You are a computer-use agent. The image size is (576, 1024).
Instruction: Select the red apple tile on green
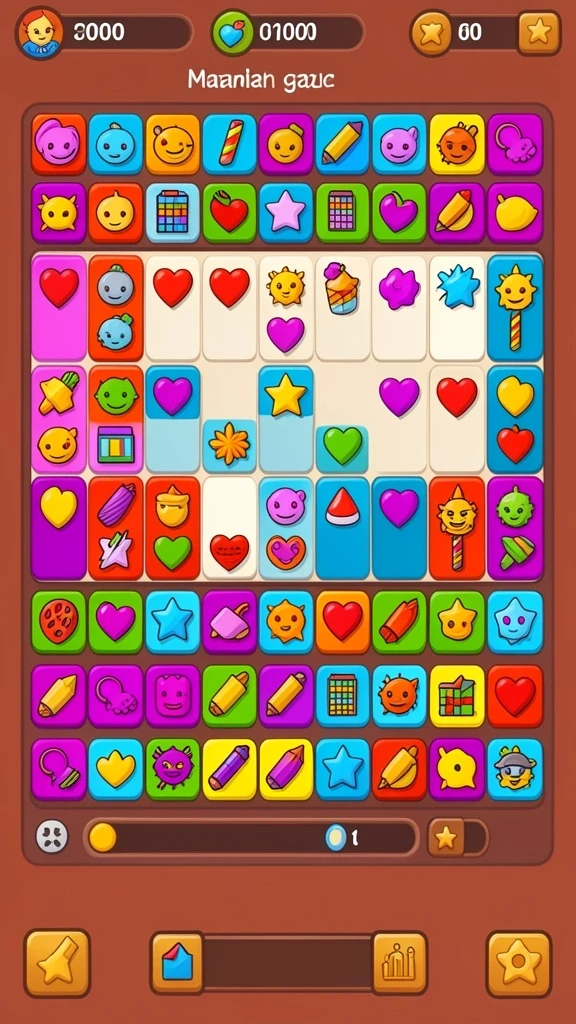click(x=229, y=213)
